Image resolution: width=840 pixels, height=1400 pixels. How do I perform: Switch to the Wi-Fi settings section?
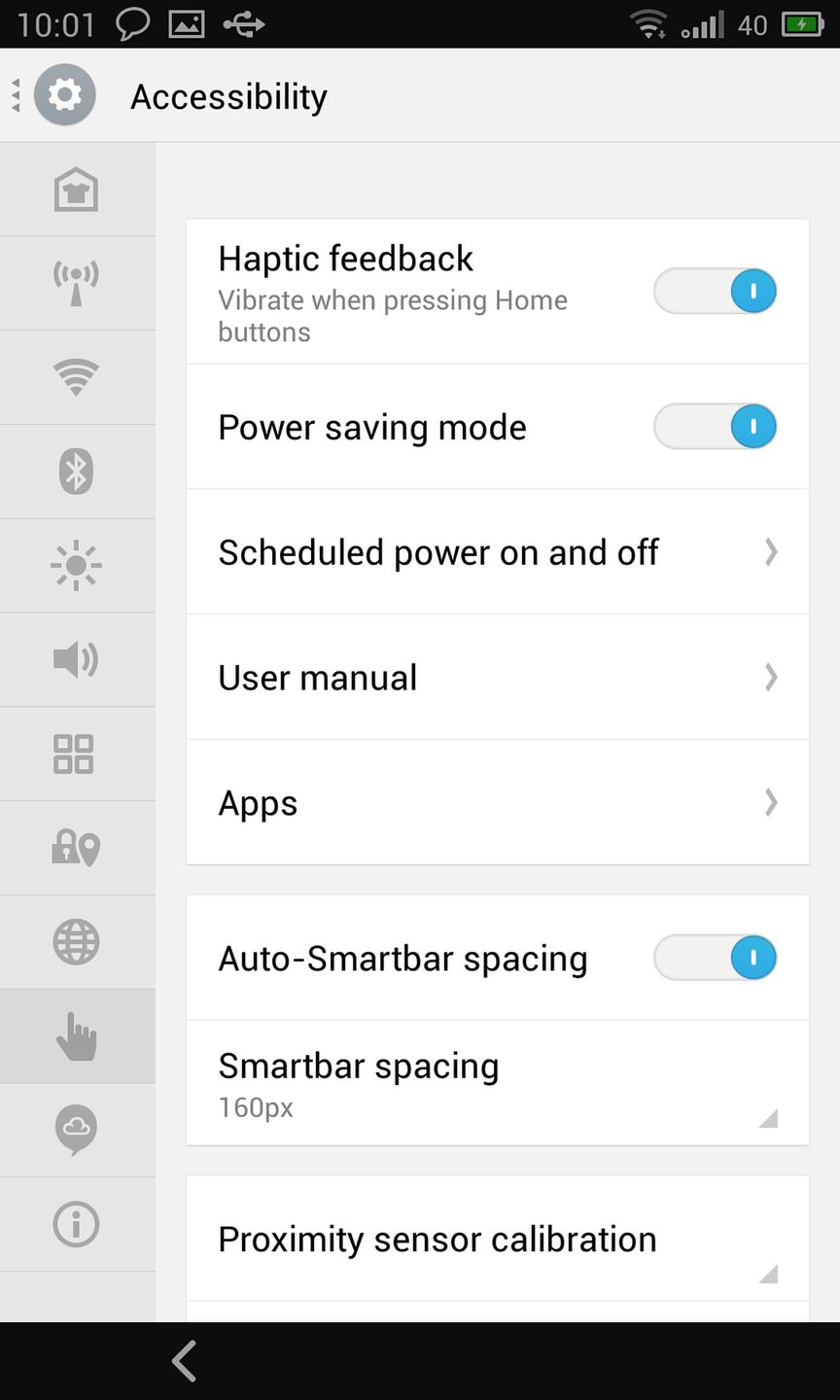tap(76, 377)
